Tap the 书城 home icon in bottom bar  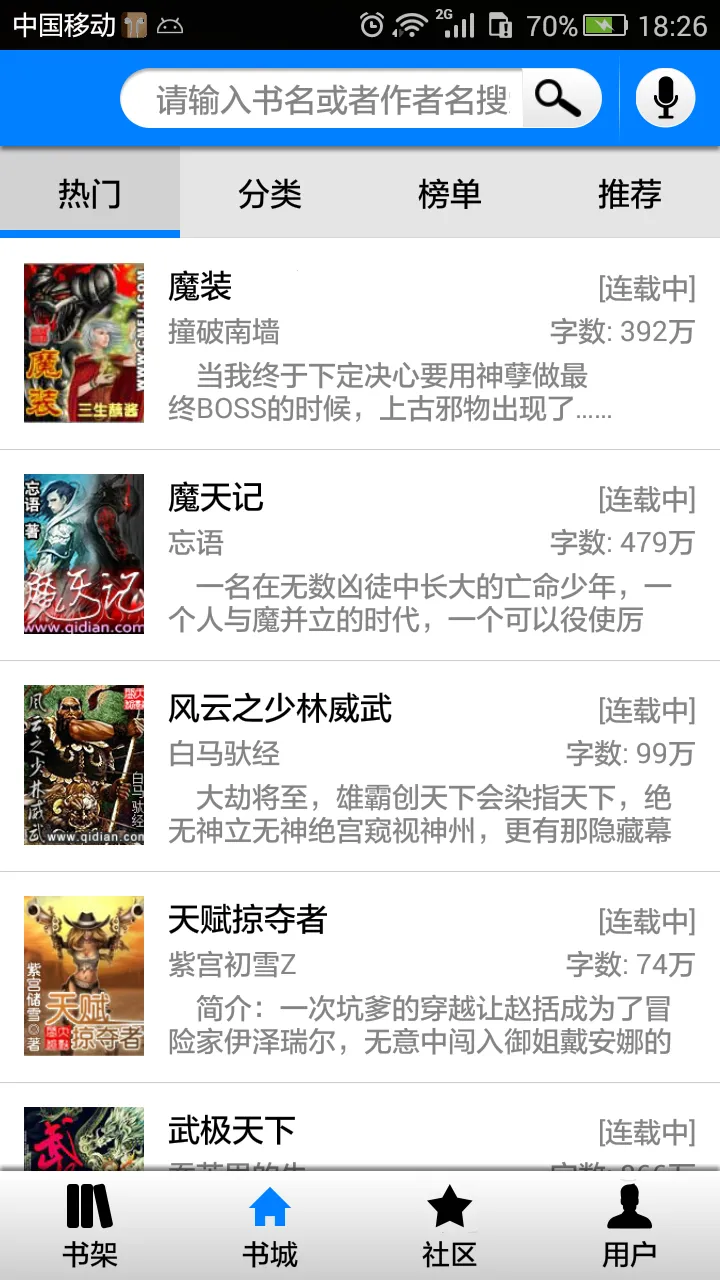[269, 1206]
